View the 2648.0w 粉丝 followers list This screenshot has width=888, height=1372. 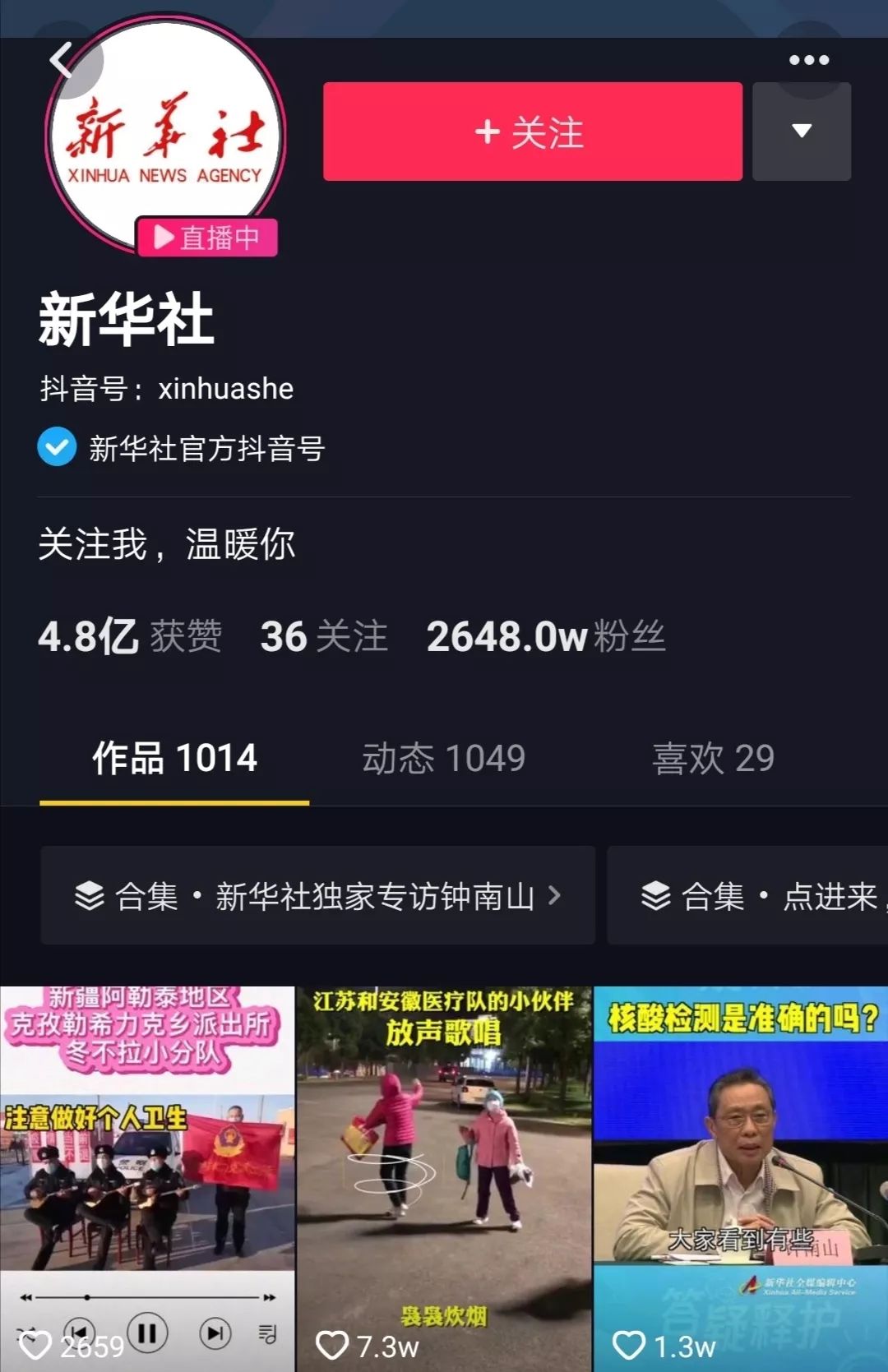click(545, 636)
